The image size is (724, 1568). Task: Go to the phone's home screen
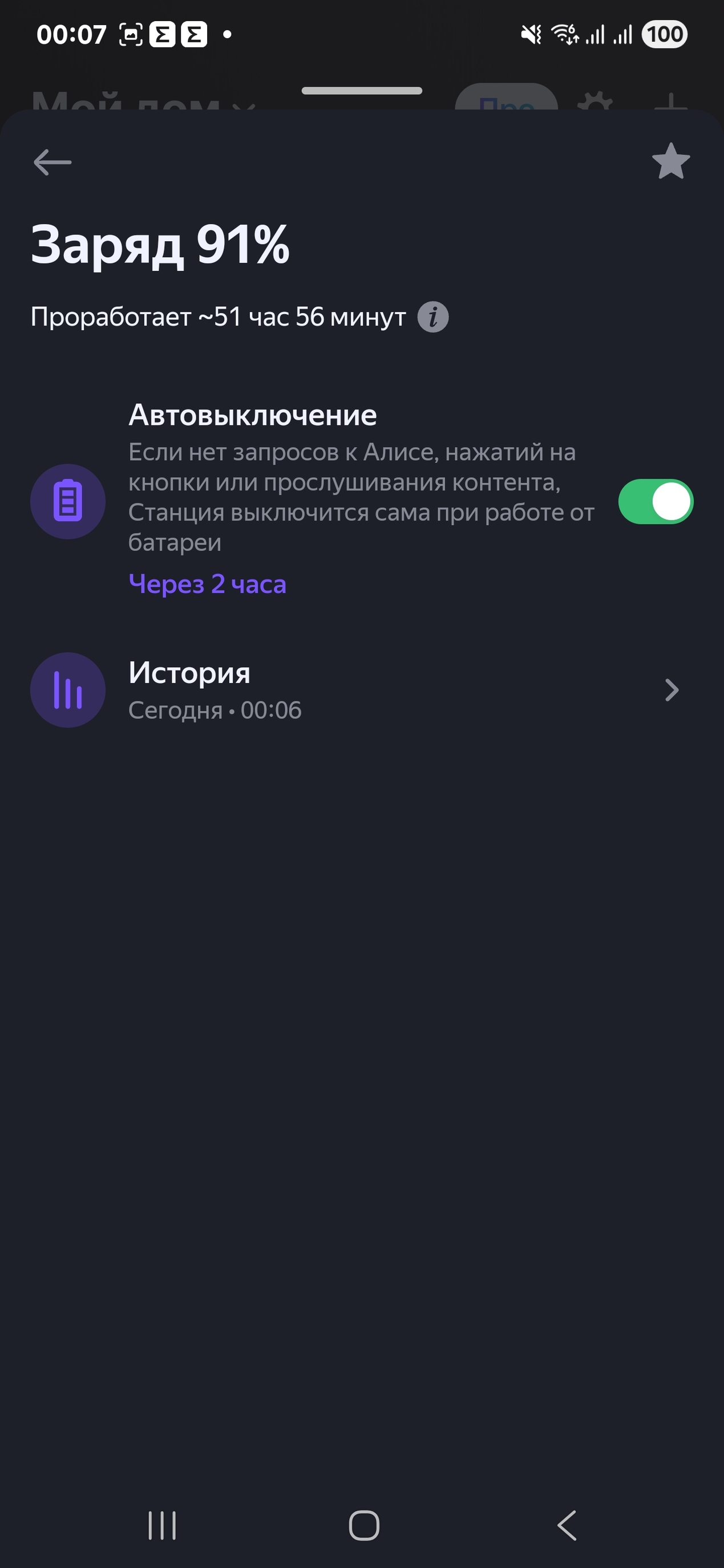[364, 1525]
